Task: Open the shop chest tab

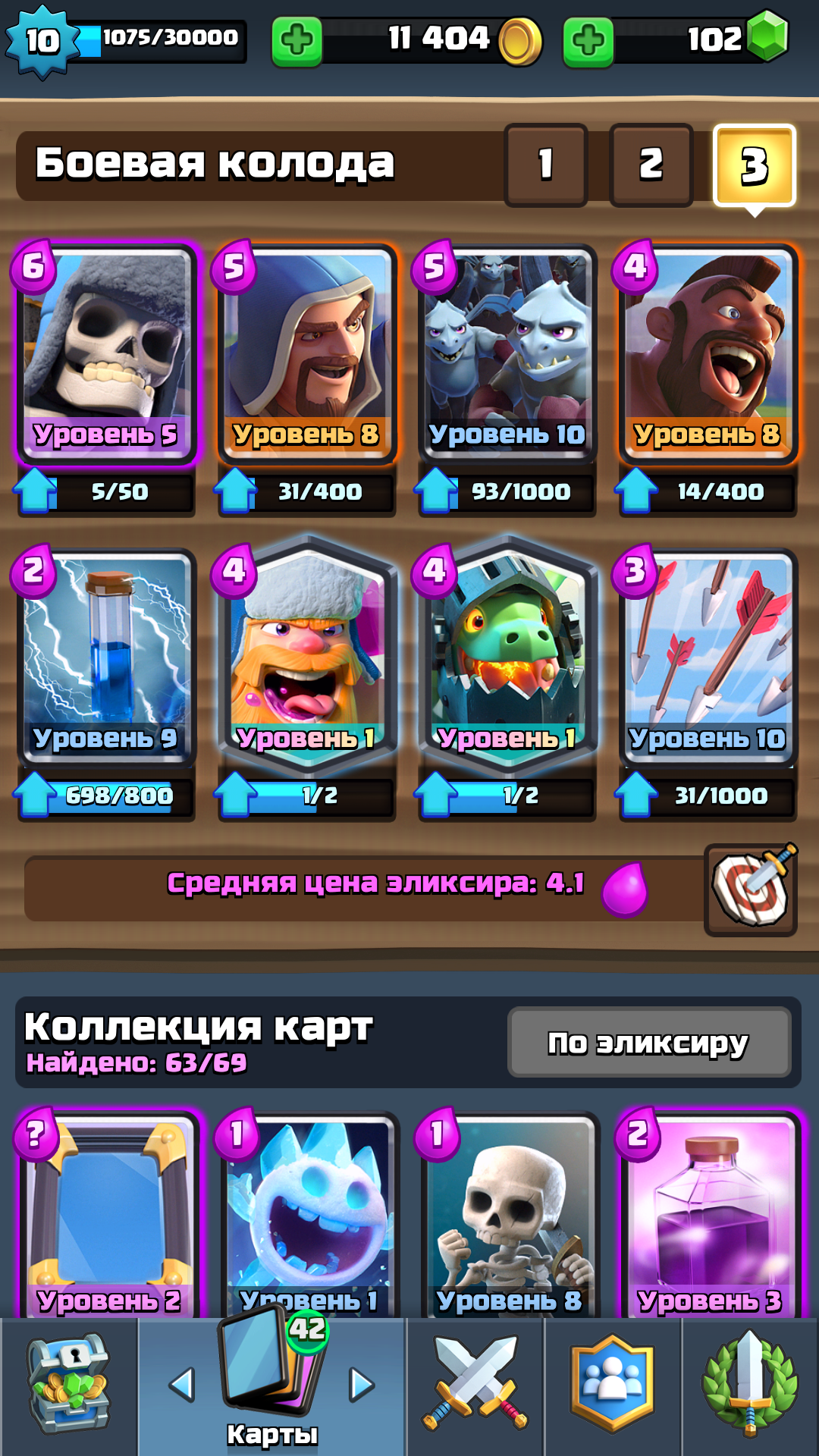Action: [68, 1386]
